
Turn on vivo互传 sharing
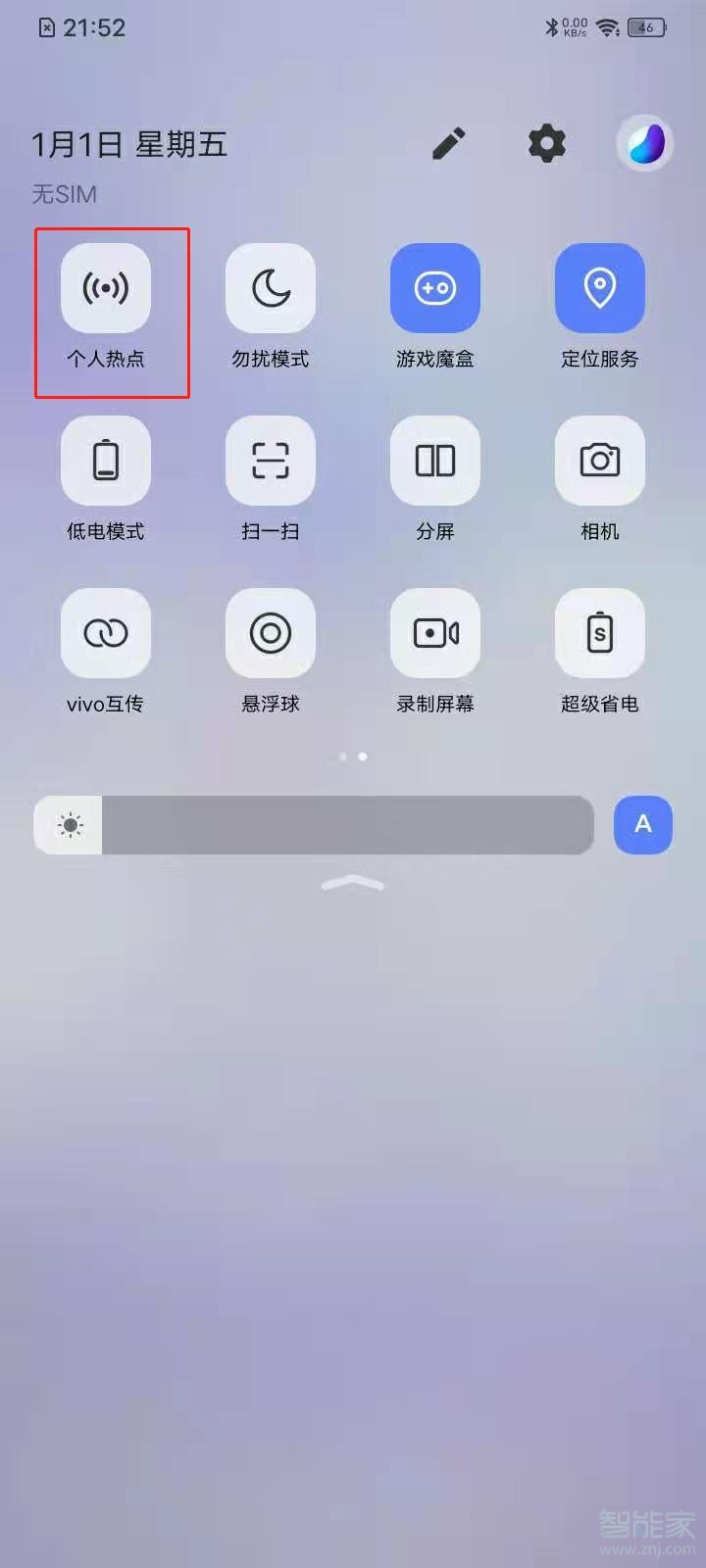pyautogui.click(x=106, y=633)
